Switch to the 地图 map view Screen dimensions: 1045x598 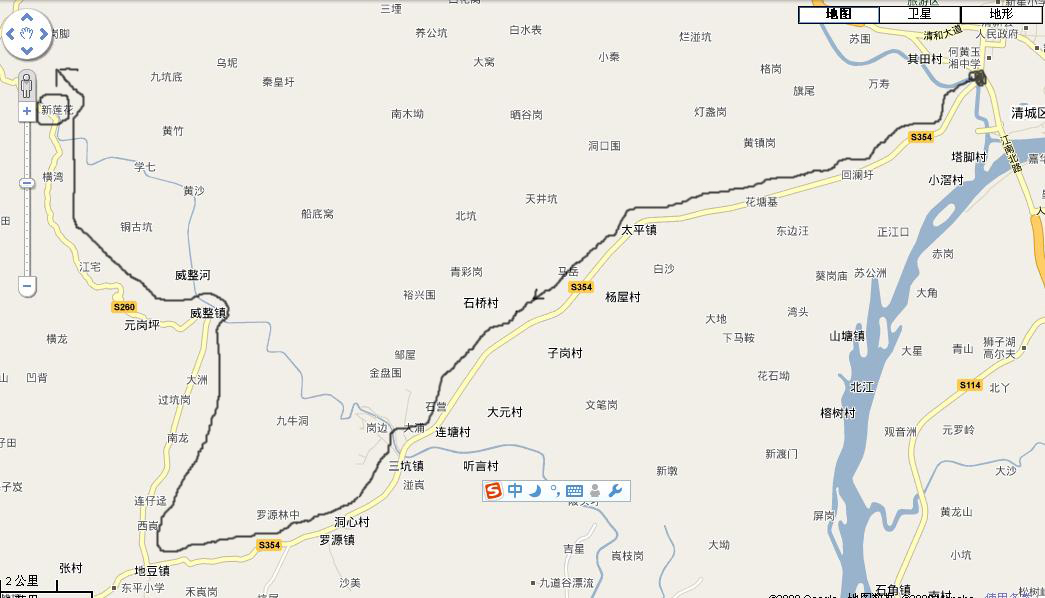click(838, 14)
